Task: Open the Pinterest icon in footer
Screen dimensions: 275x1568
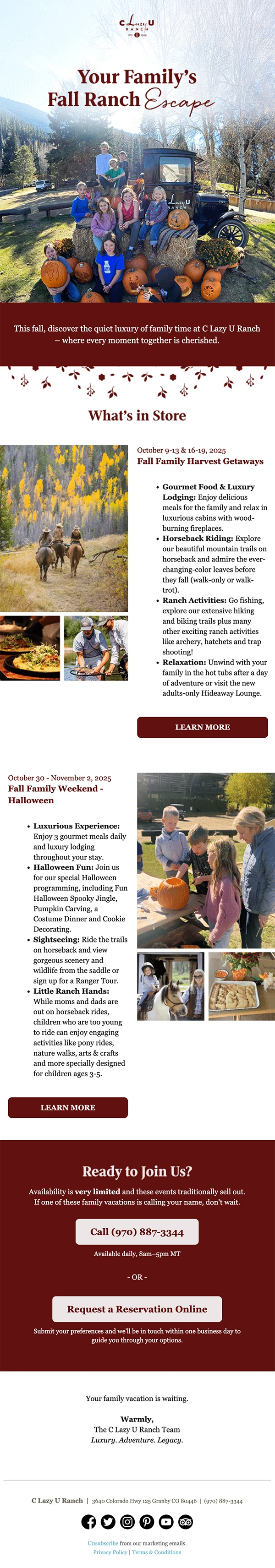Action: (x=147, y=1522)
